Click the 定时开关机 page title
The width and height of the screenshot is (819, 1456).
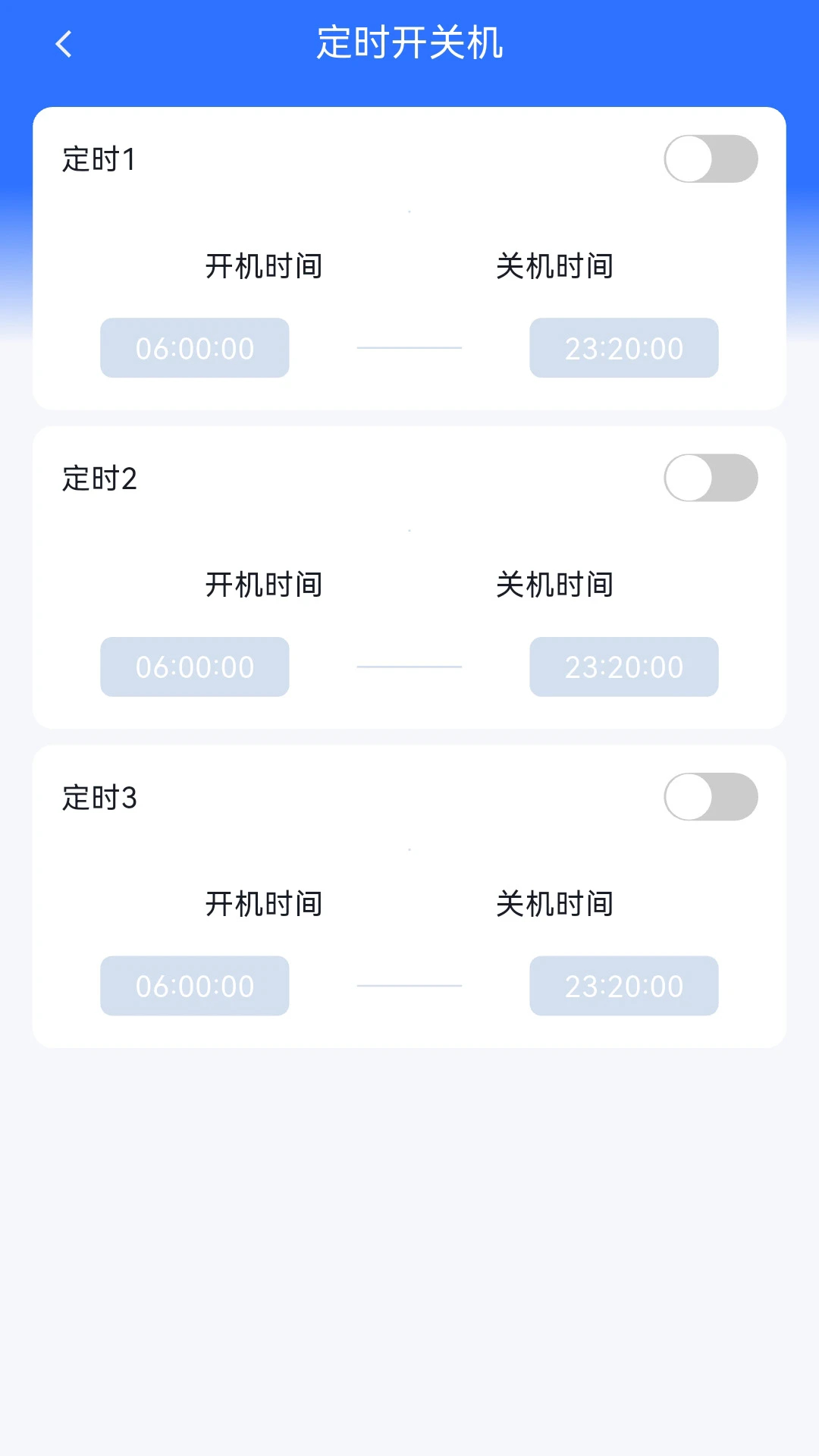pyautogui.click(x=409, y=45)
